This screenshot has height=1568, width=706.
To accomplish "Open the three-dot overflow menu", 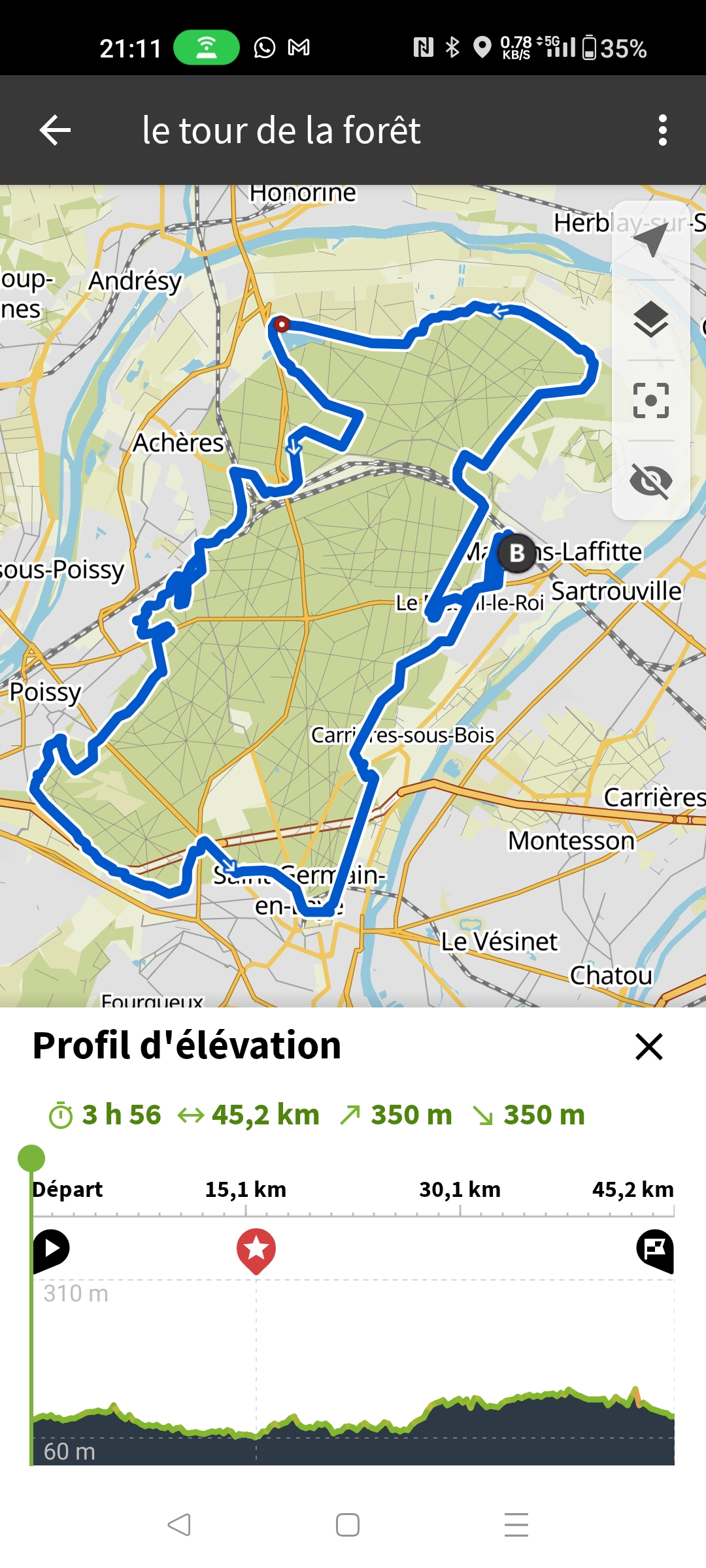I will [662, 130].
